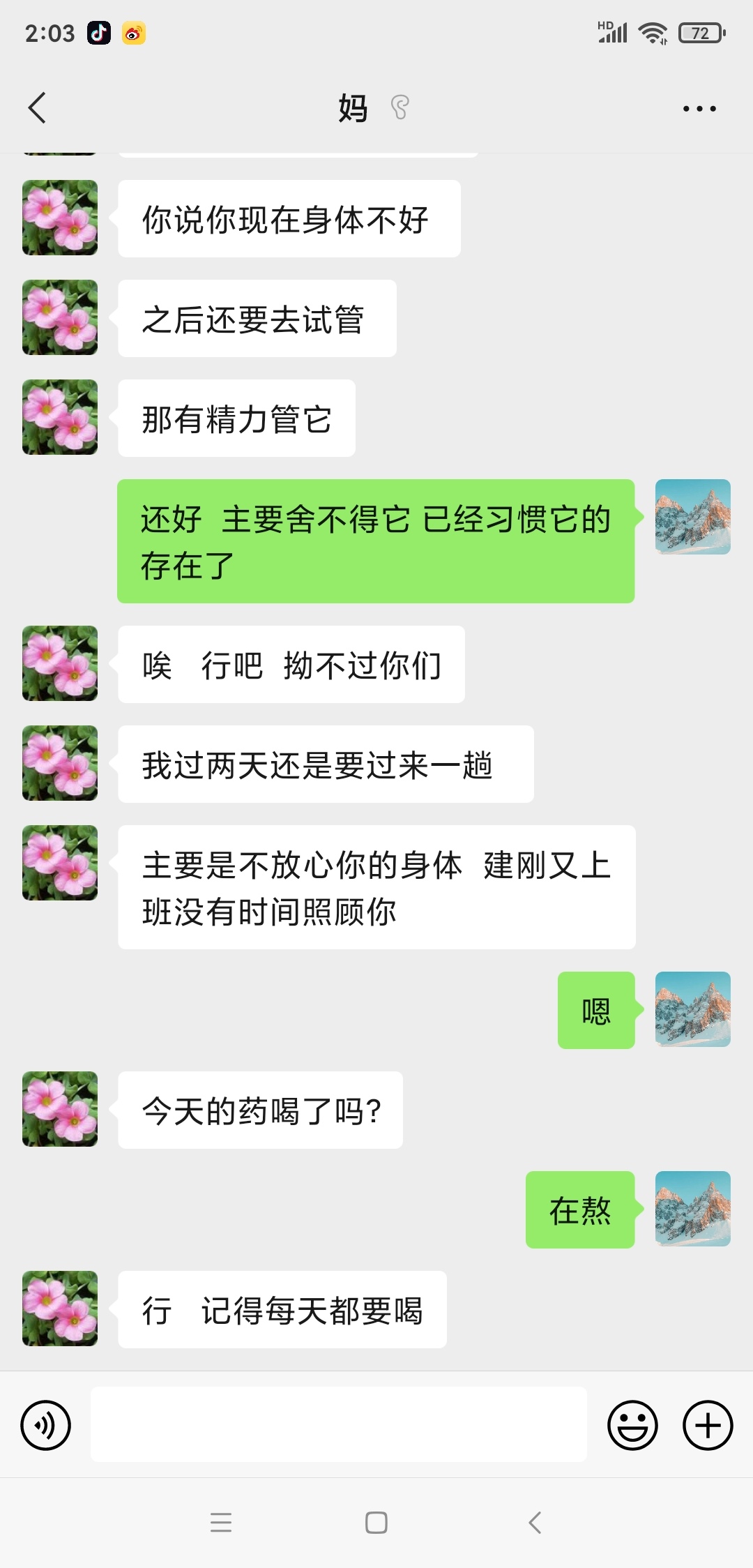The width and height of the screenshot is (753, 1568).
Task: Open the chat info overflow menu
Action: coord(699,109)
